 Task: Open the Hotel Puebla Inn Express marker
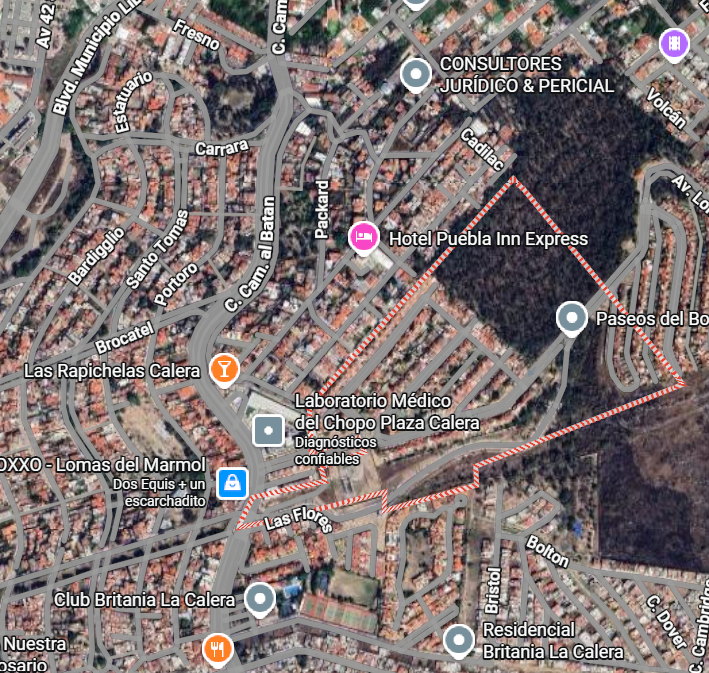coord(363,237)
